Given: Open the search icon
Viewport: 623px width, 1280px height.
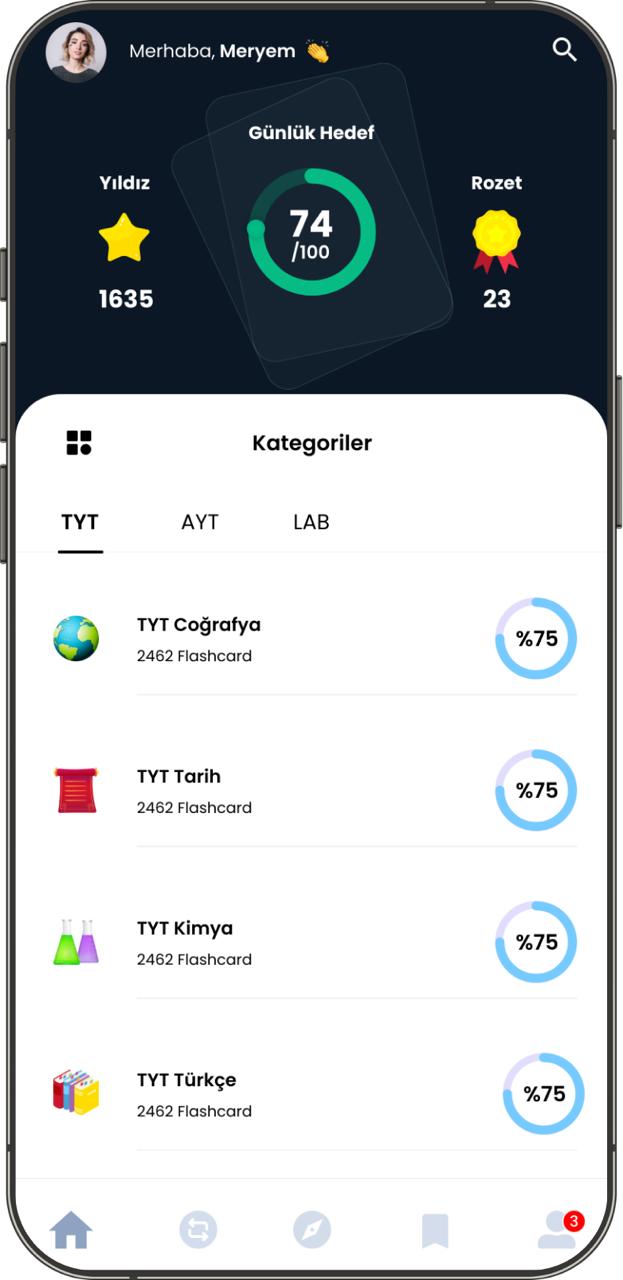Looking at the screenshot, I should tap(564, 50).
